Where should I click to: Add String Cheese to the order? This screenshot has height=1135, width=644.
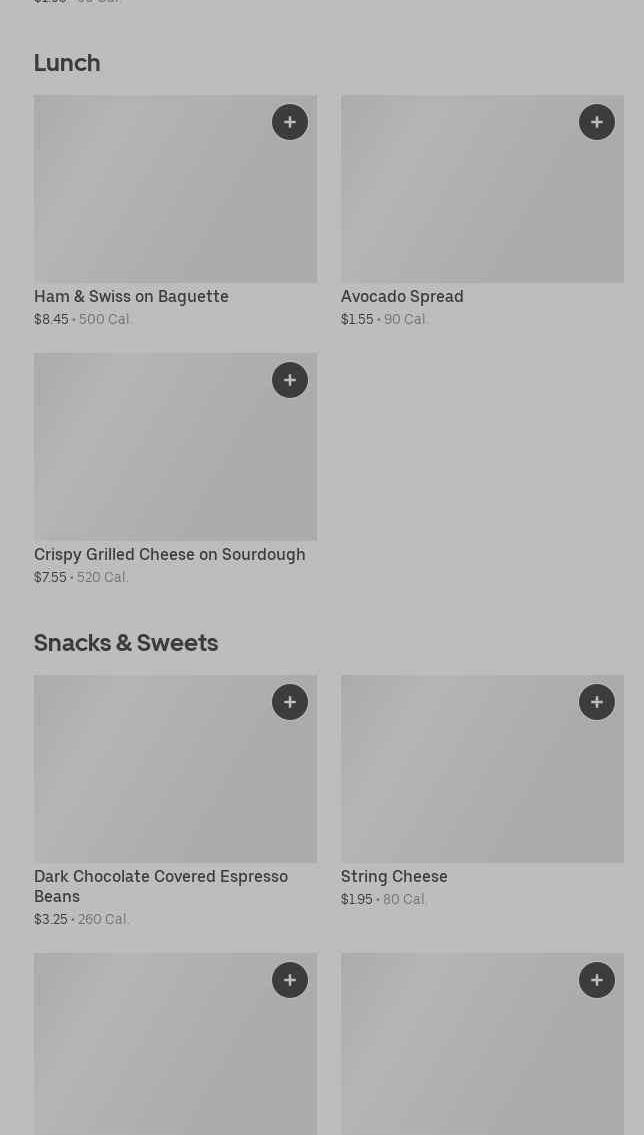click(x=597, y=702)
